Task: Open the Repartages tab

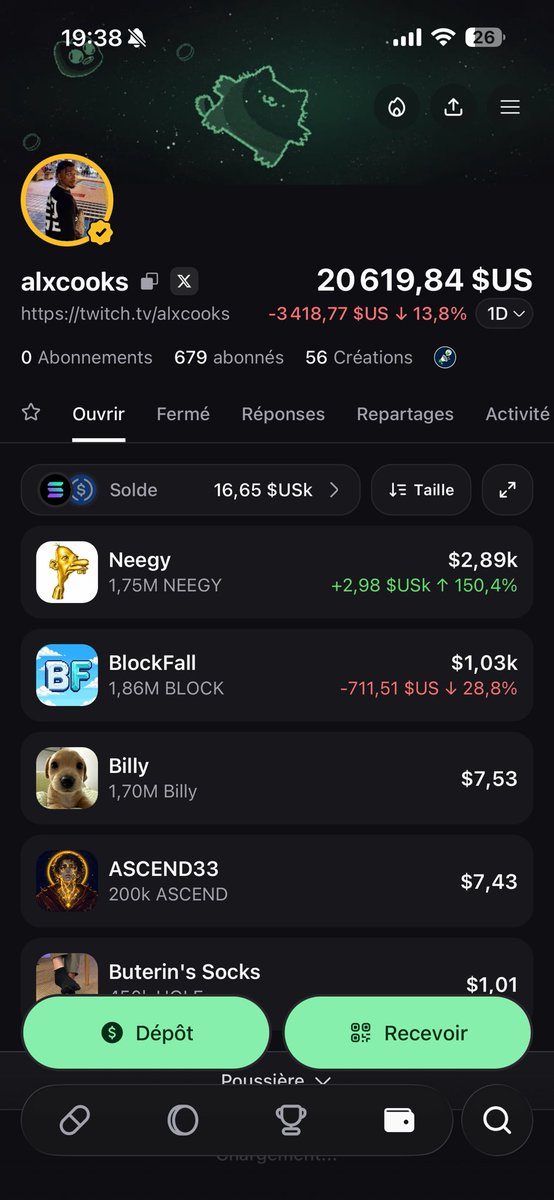Action: point(405,413)
